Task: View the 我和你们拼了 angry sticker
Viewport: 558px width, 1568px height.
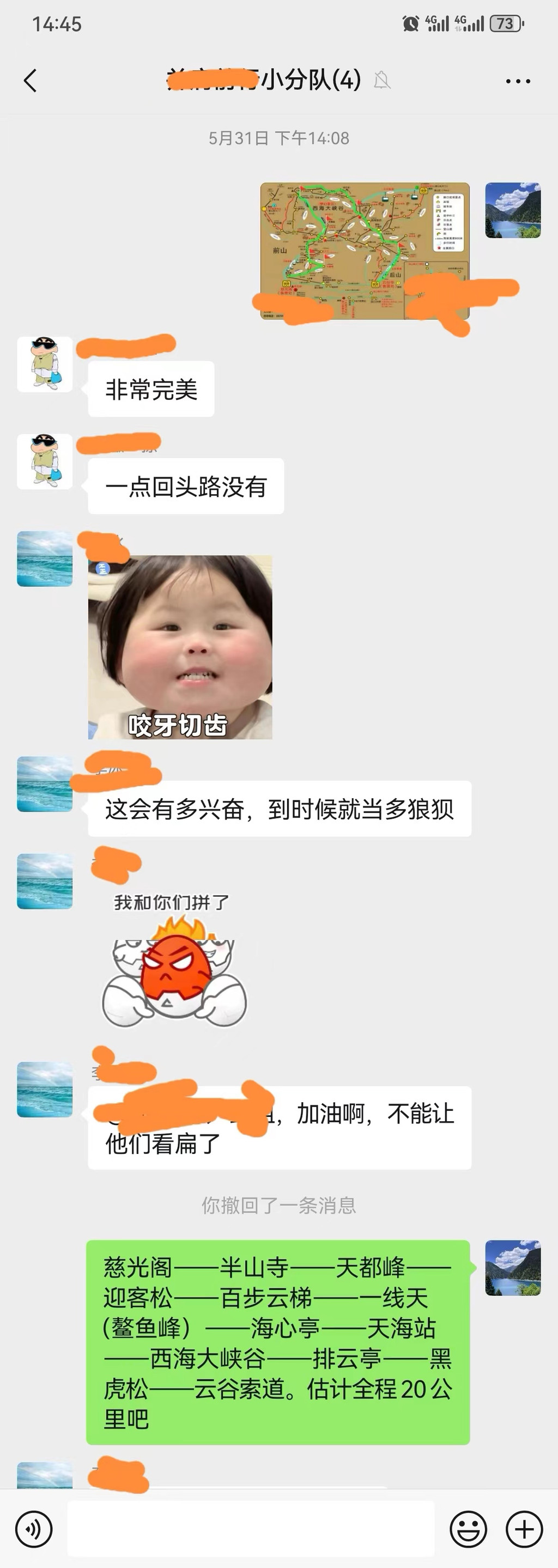Action: pos(173,962)
